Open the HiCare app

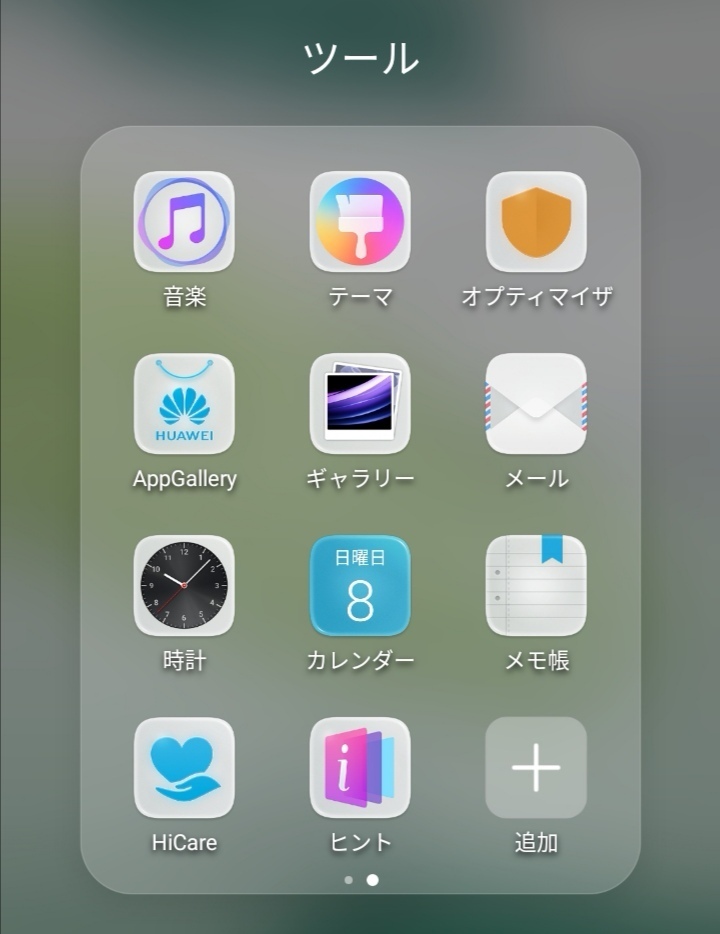[x=184, y=767]
